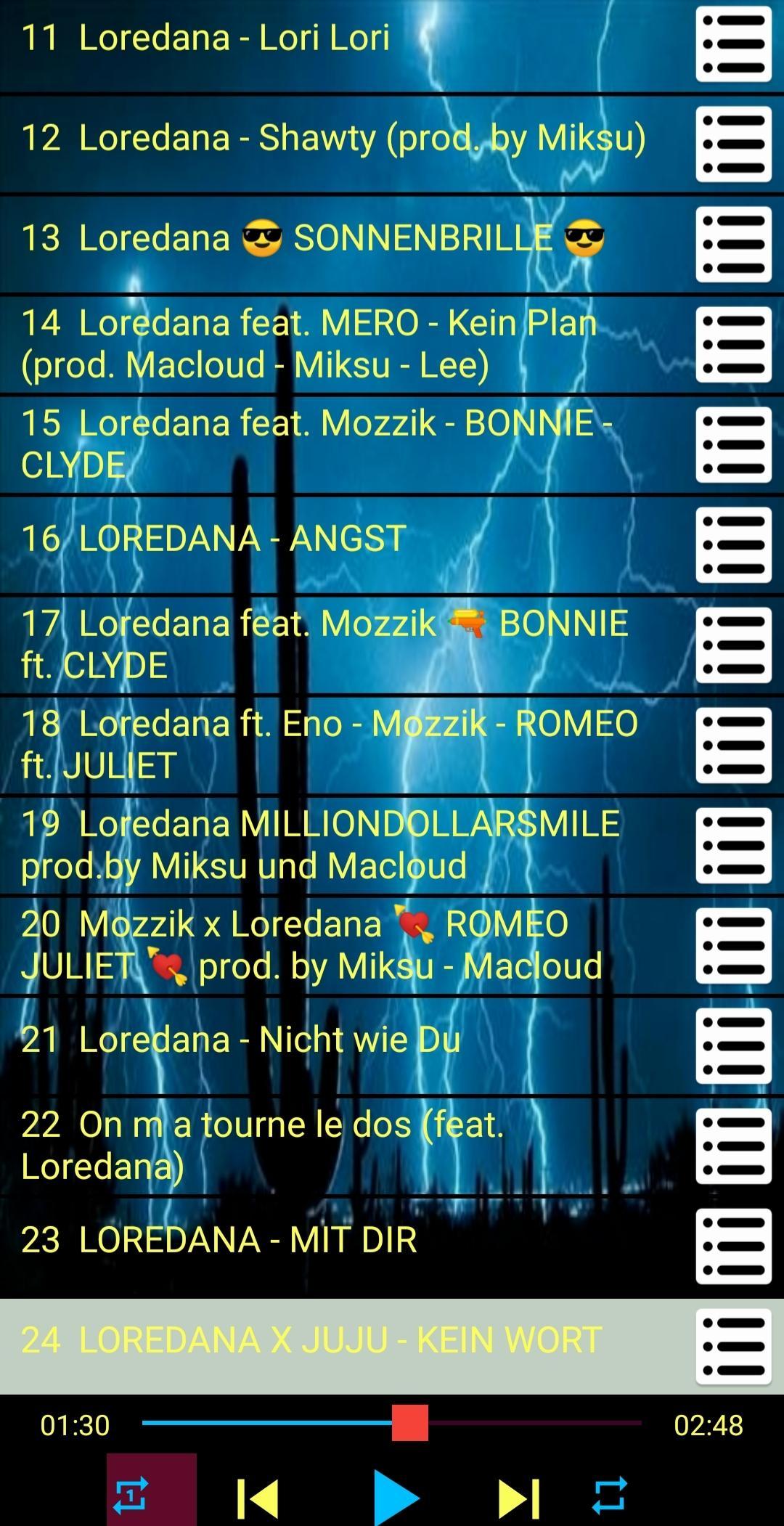784x1526 pixels.
Task: Open the list icon for MIT DIR
Action: pyautogui.click(x=733, y=1246)
